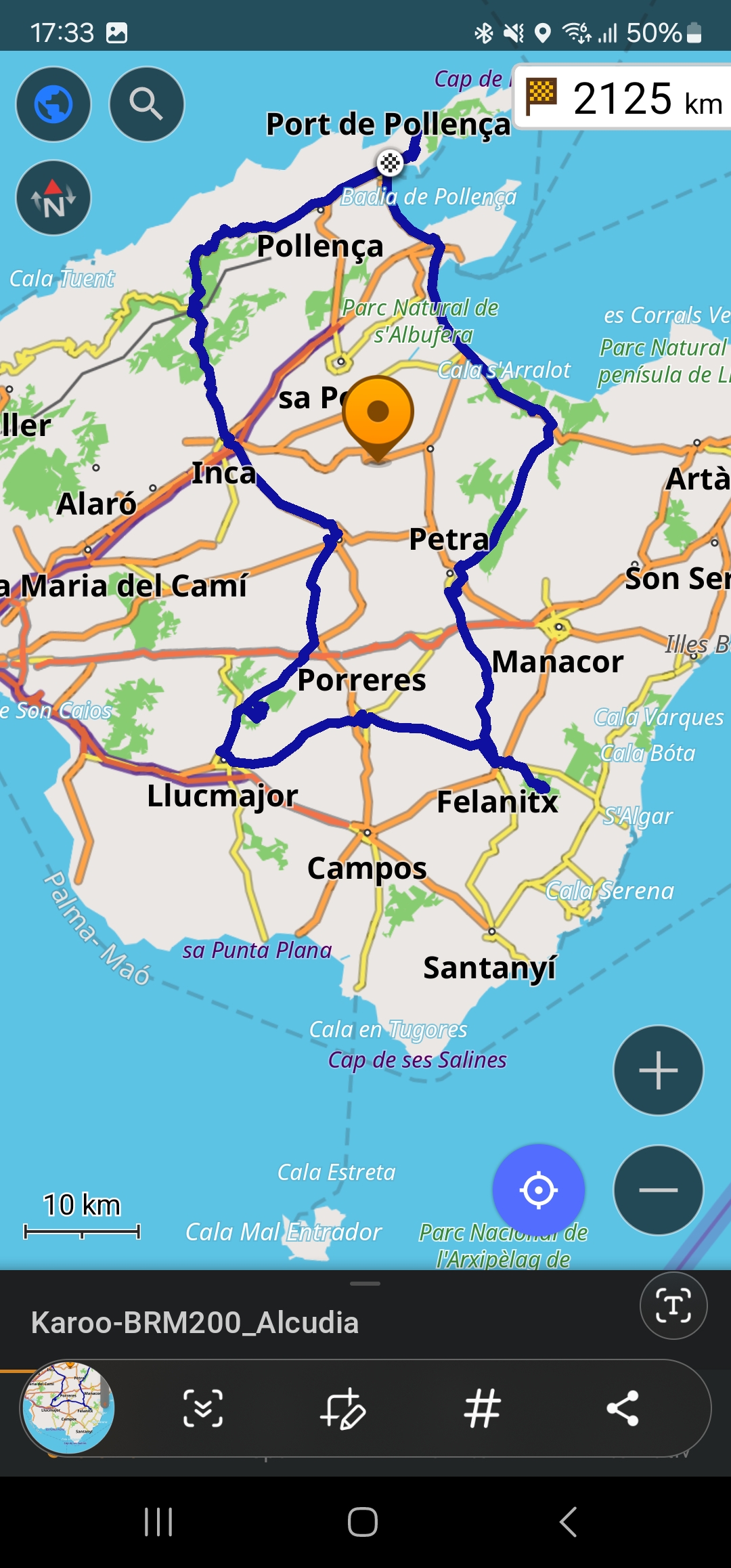Image resolution: width=731 pixels, height=1568 pixels.
Task: Tap the orange location pin marker
Action: pos(378,414)
